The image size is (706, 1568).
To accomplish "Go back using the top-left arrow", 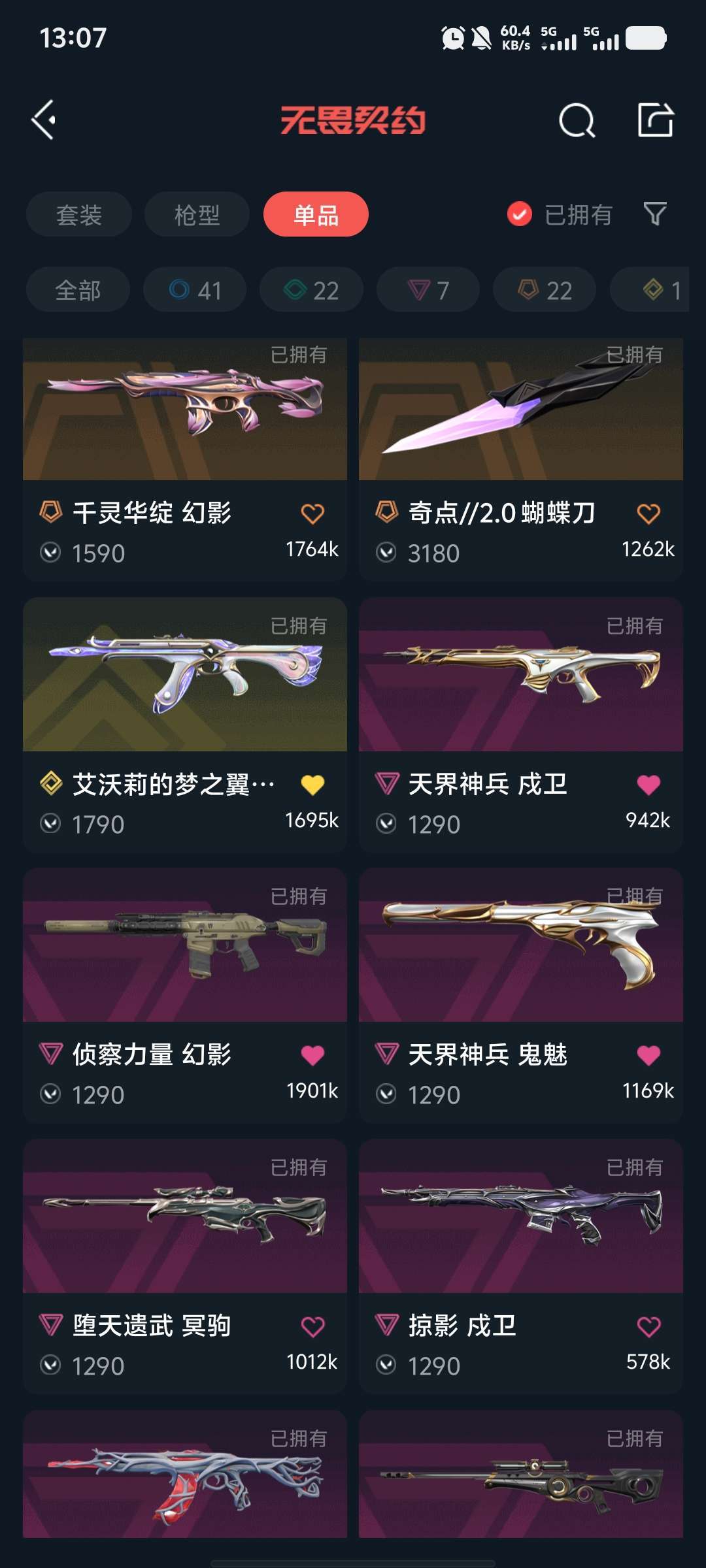I will coord(44,120).
